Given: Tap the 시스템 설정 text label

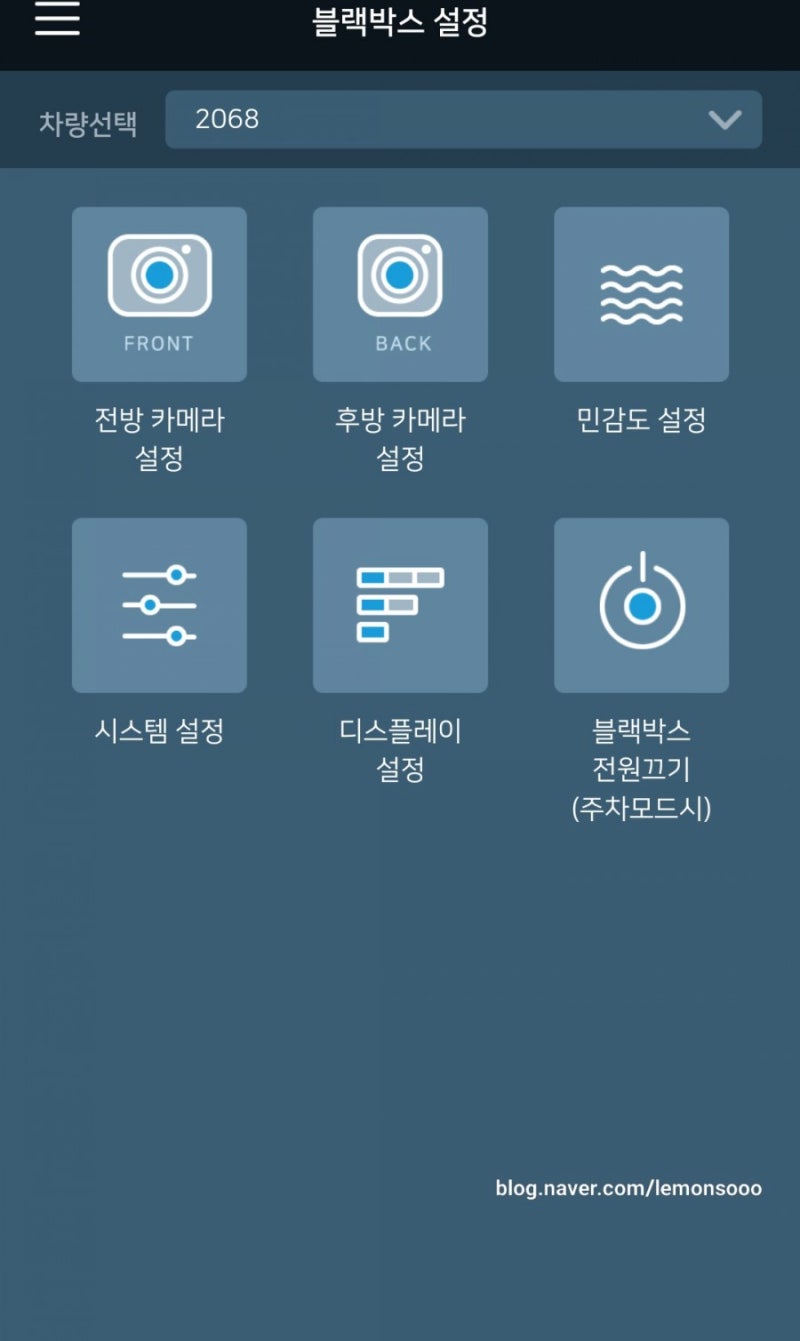Looking at the screenshot, I should 158,731.
